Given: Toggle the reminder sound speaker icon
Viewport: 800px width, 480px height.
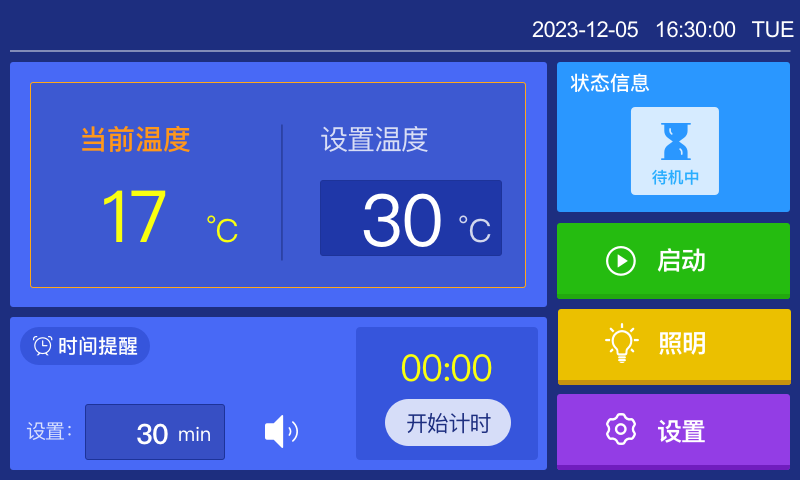Looking at the screenshot, I should [x=280, y=432].
